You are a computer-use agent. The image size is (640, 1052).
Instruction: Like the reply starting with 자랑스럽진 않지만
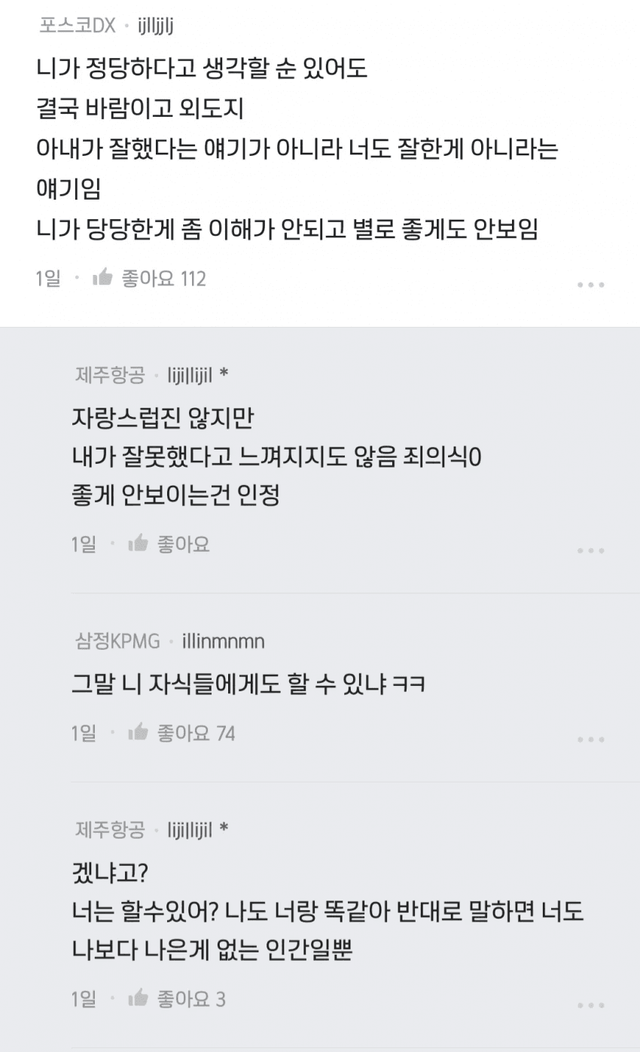[x=139, y=544]
